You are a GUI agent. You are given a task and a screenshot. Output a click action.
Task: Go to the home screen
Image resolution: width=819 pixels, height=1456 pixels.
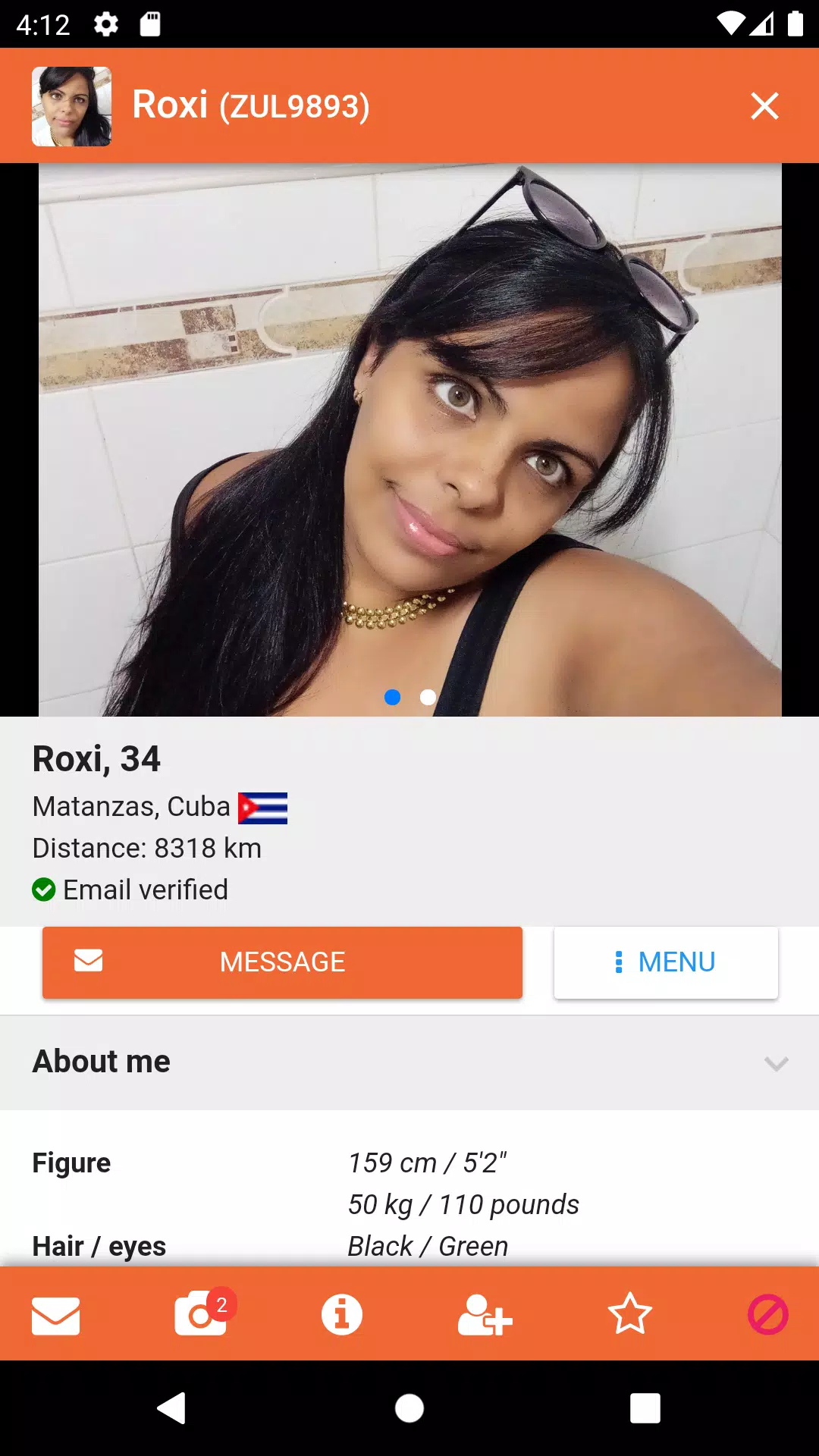click(409, 1408)
